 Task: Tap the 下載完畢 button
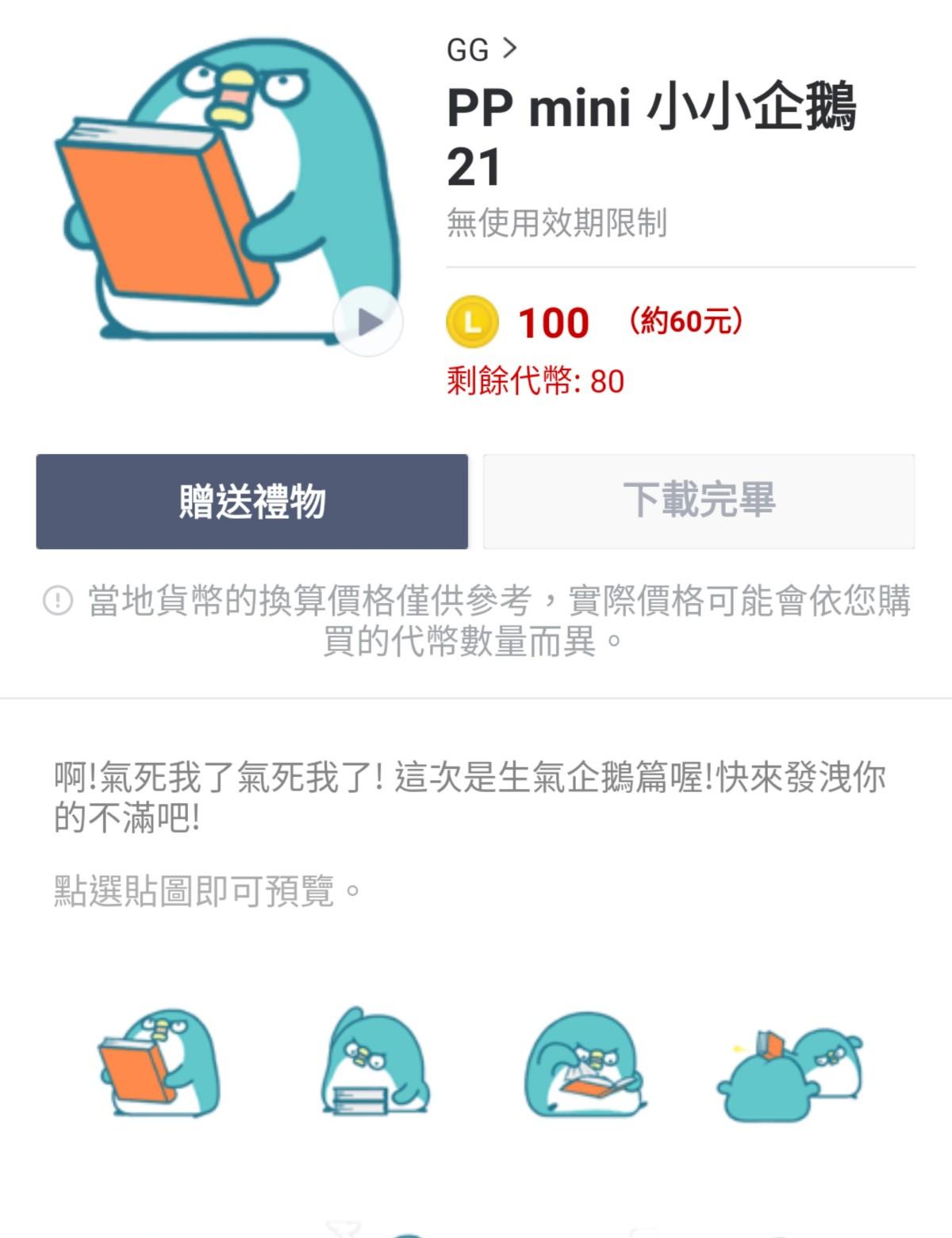pyautogui.click(x=699, y=502)
